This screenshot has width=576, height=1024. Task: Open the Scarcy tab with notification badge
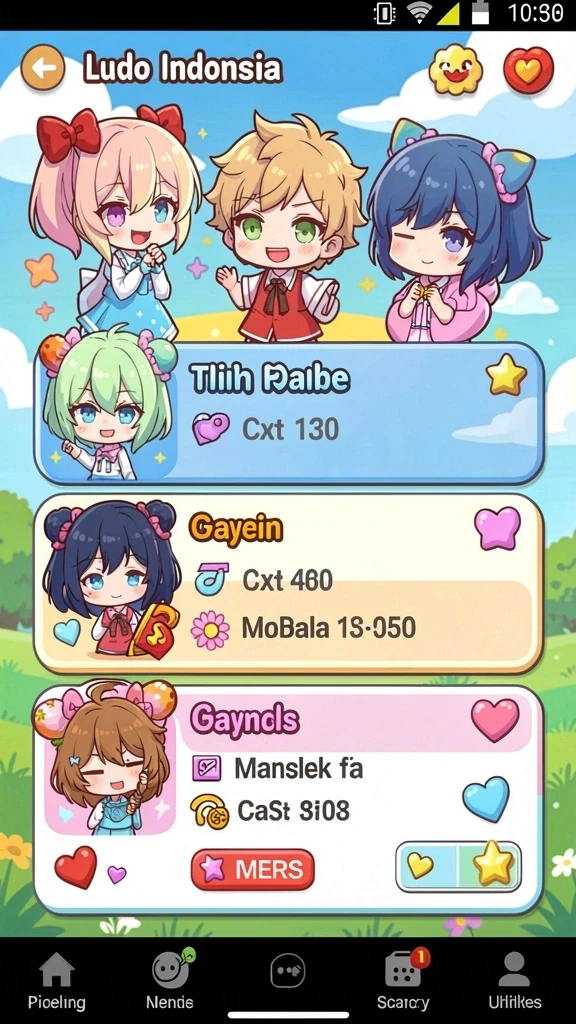click(x=403, y=980)
